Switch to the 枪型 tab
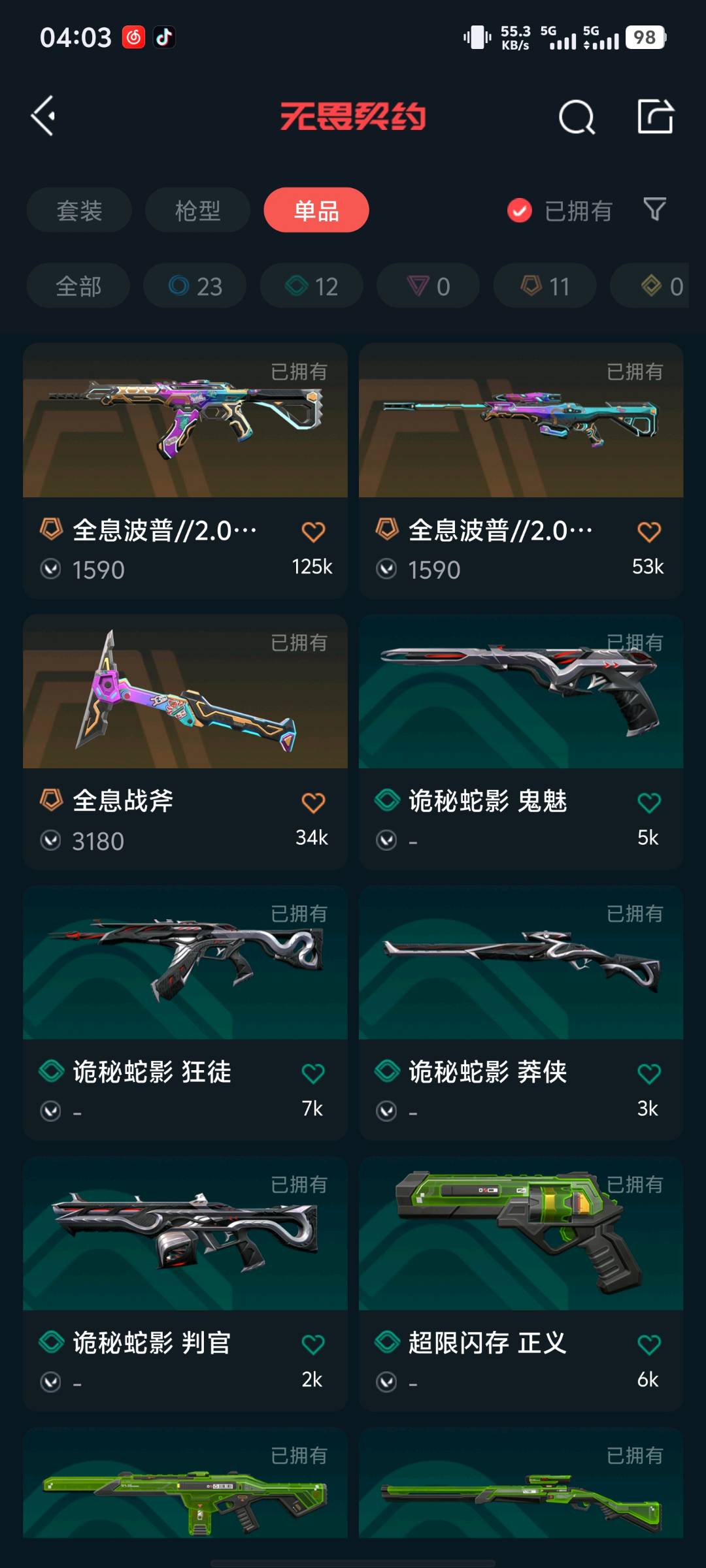706x1568 pixels. (x=197, y=210)
